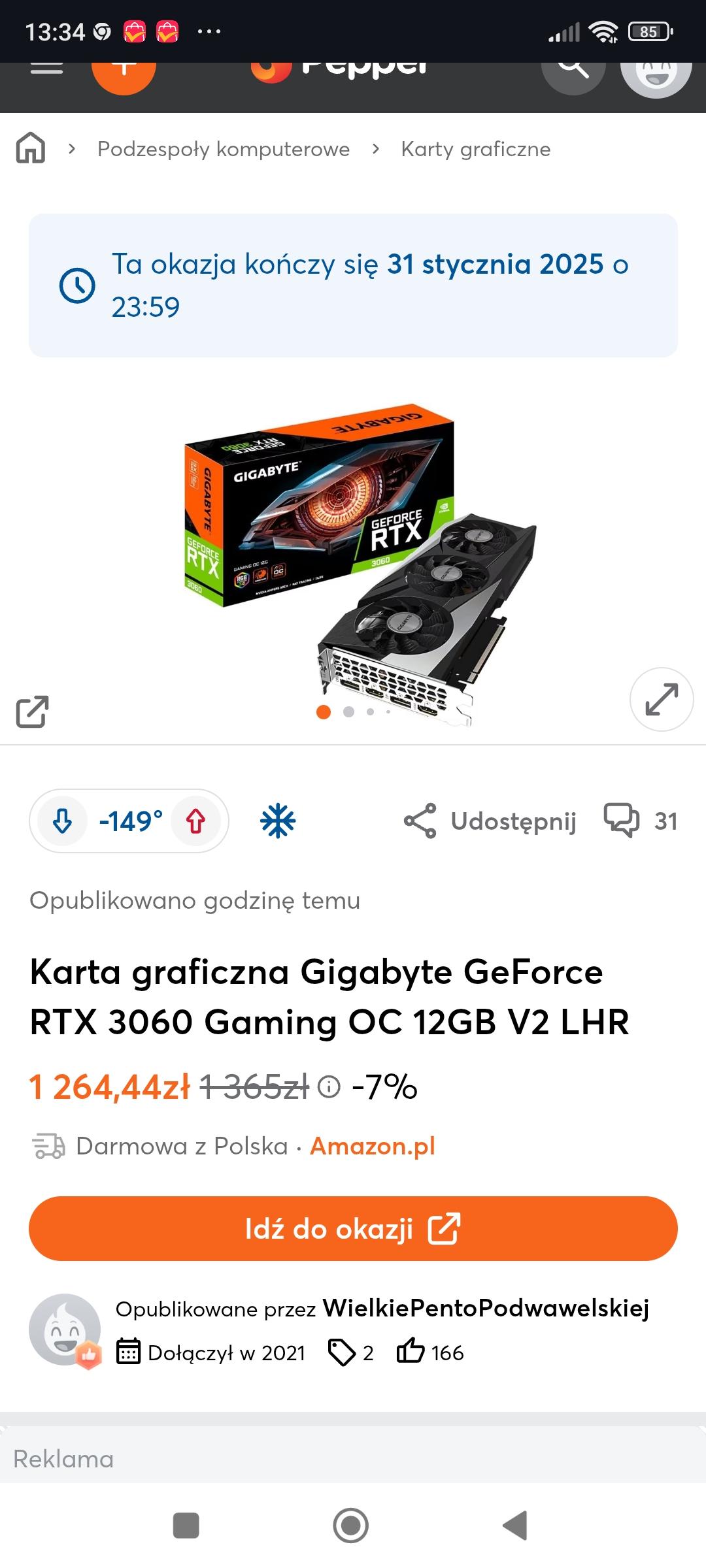This screenshot has width=706, height=1568.
Task: Vote the deal up with the red arrow
Action: pyautogui.click(x=195, y=821)
